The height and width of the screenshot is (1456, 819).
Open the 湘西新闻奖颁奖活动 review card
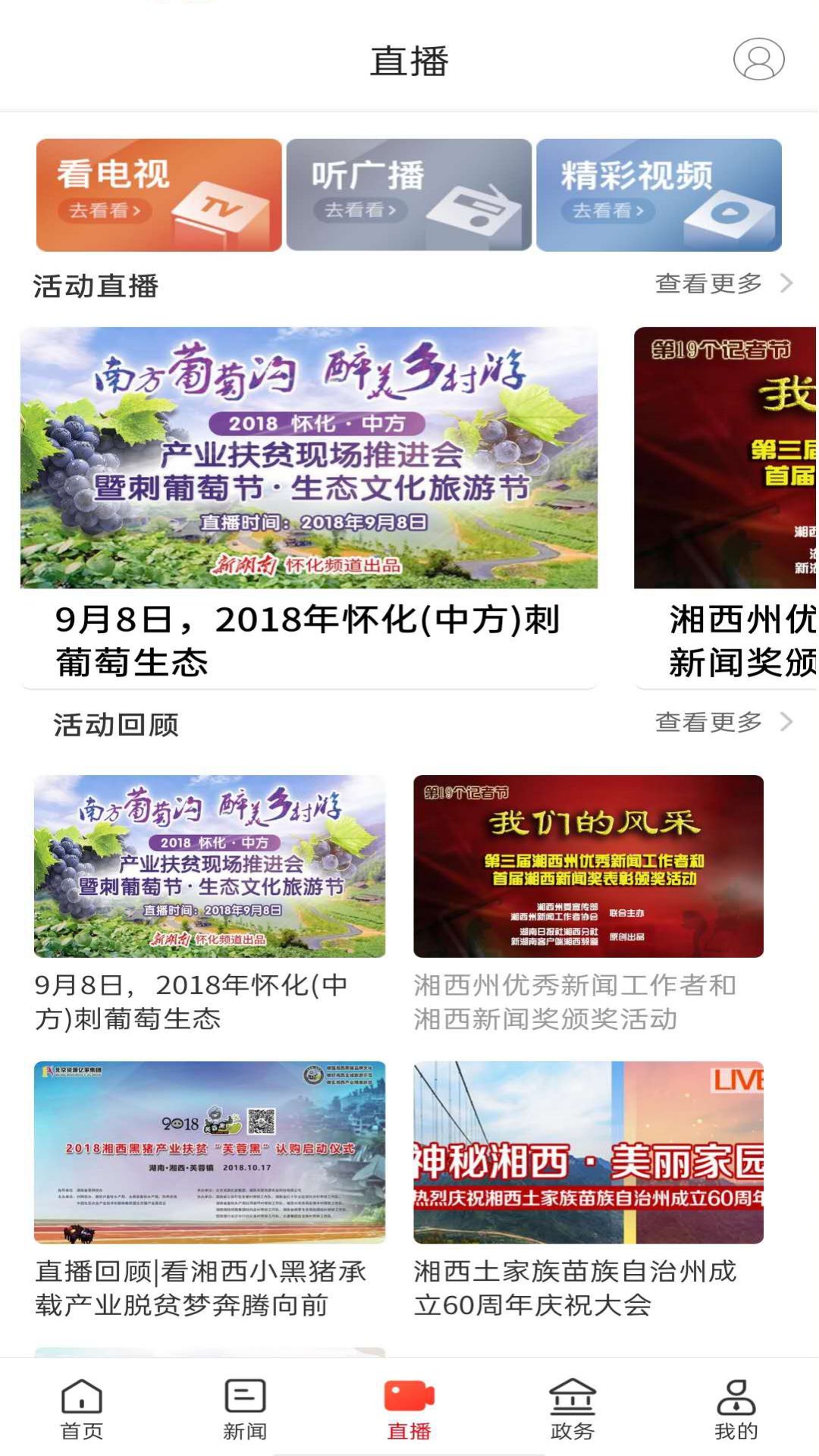(588, 905)
